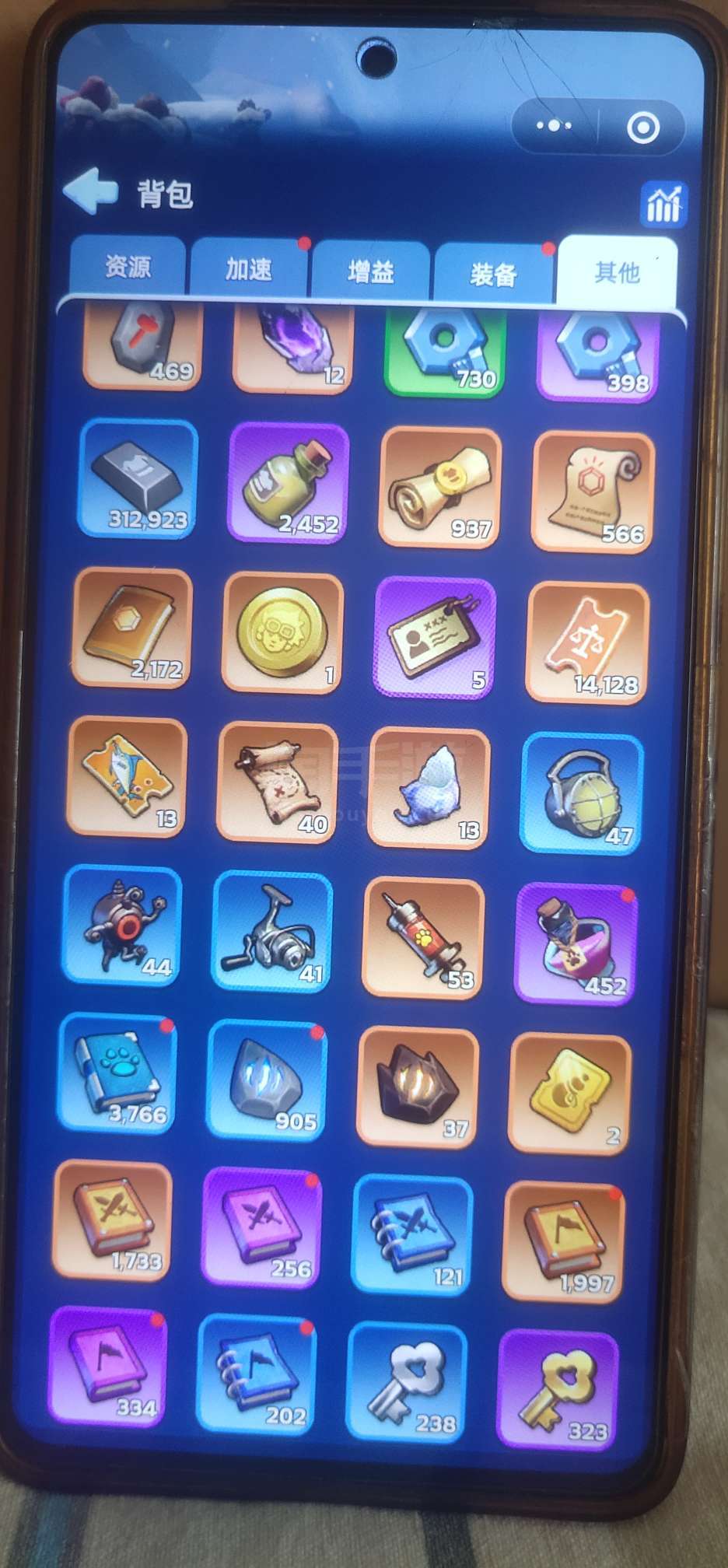The image size is (728, 1568).
Task: Open the metal ingot item with 312,923
Action: pos(138,478)
